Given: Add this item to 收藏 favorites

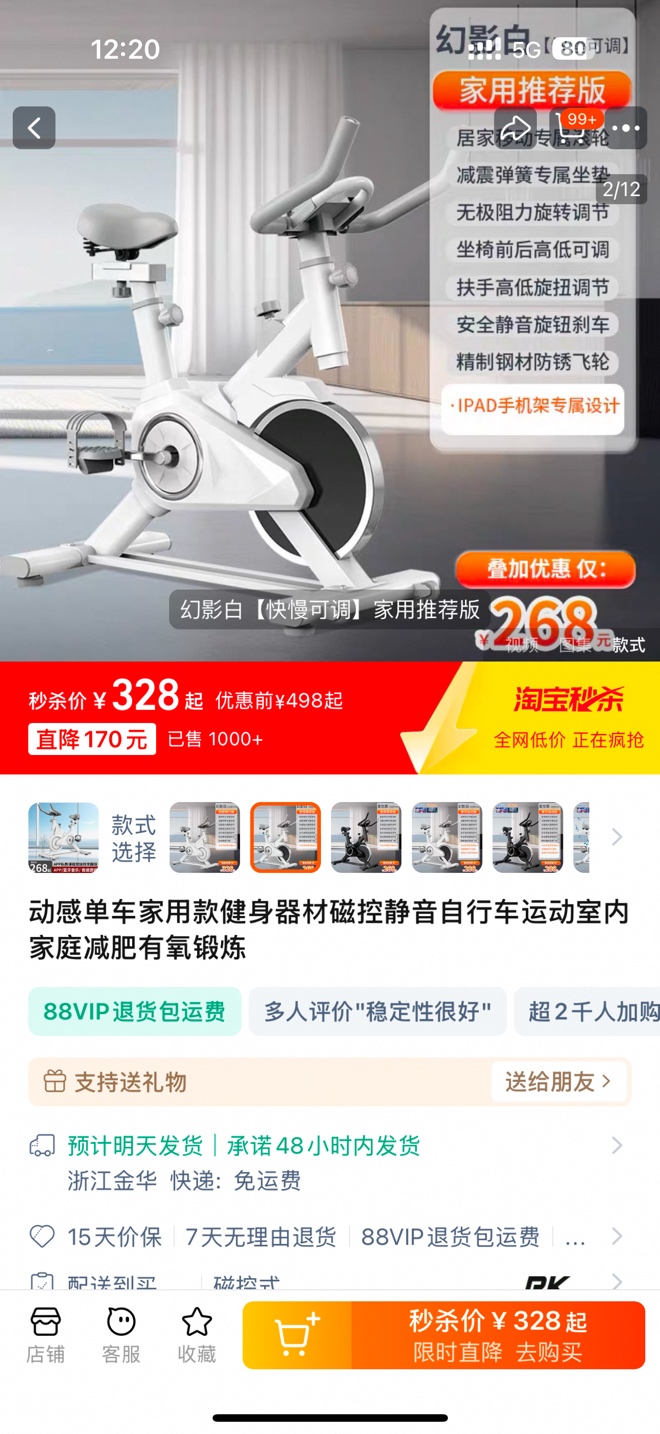Looking at the screenshot, I should pos(197,1335).
